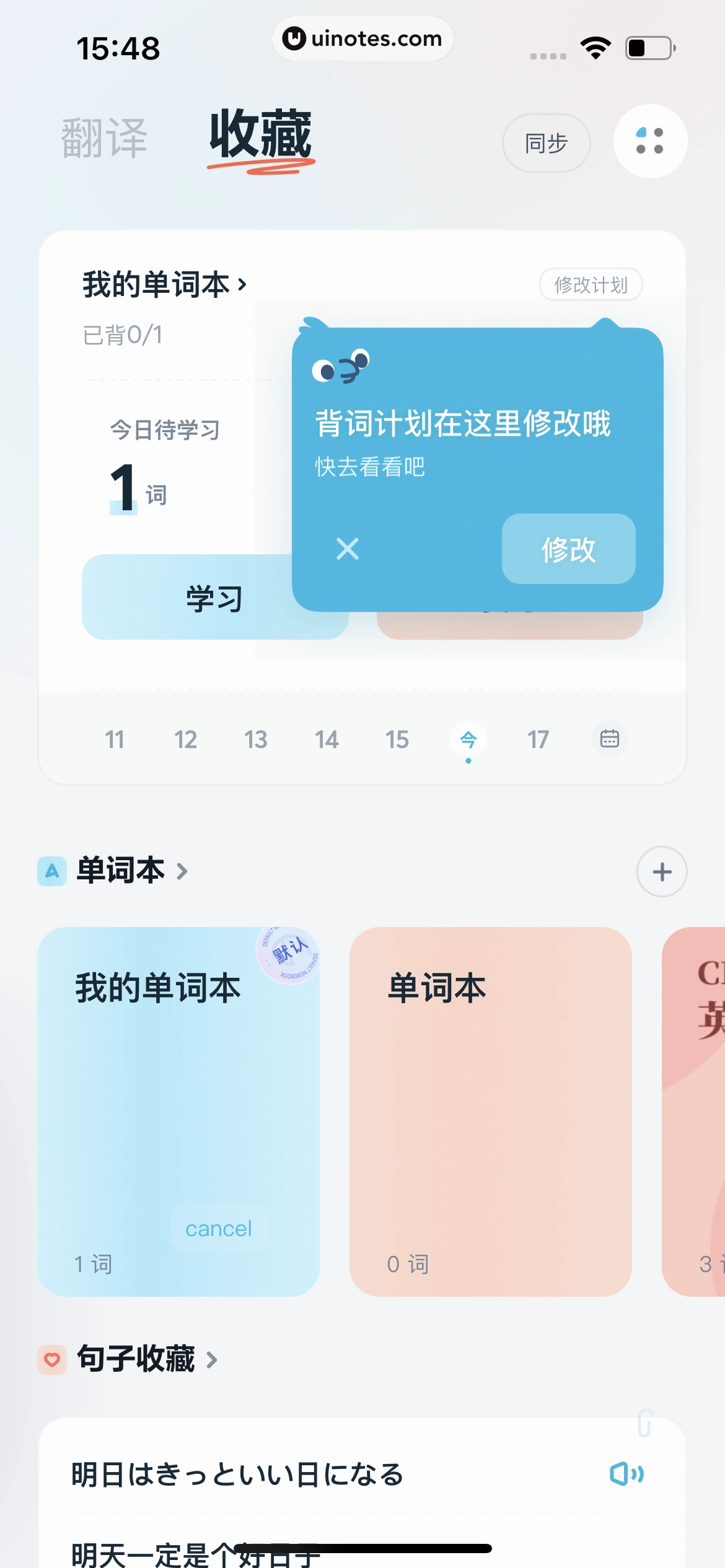This screenshot has height=1568, width=725.
Task: Select date 15 in the date row
Action: [x=397, y=739]
